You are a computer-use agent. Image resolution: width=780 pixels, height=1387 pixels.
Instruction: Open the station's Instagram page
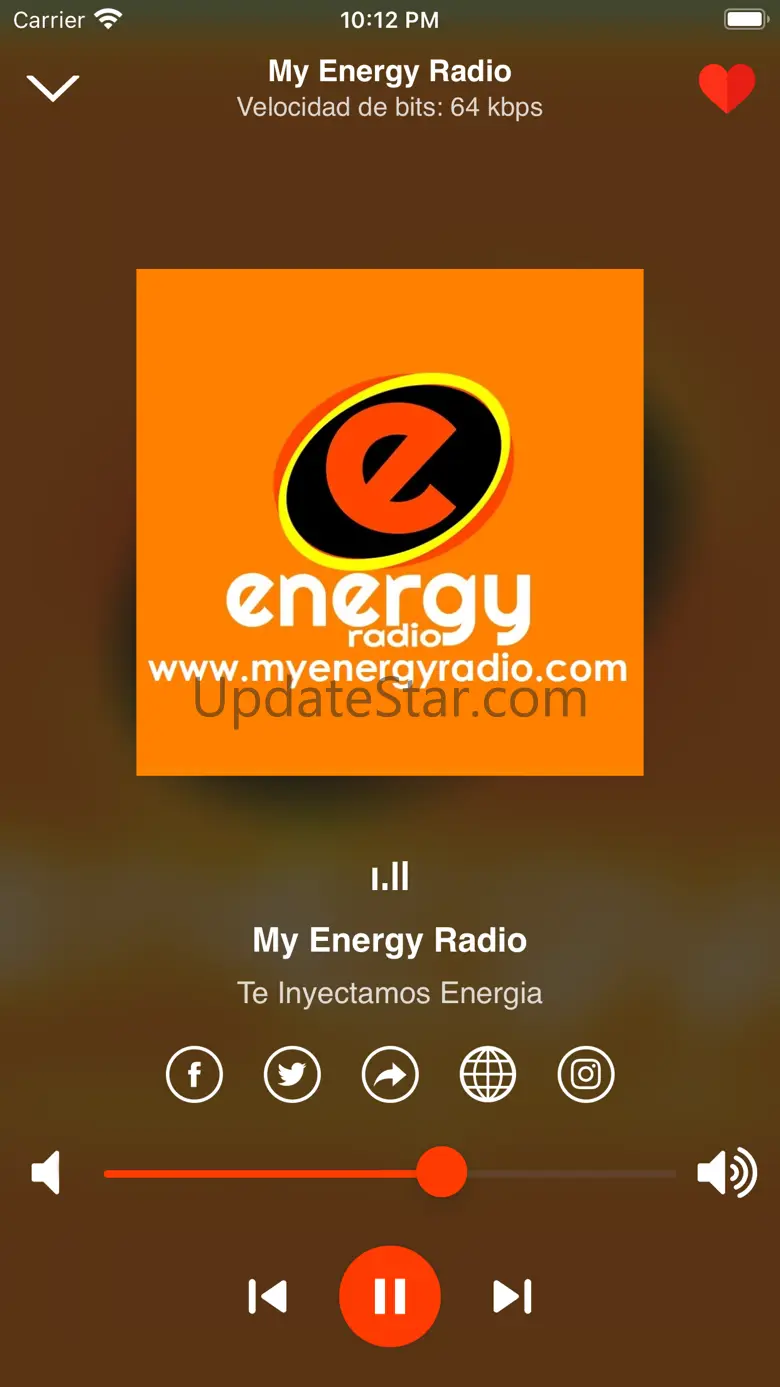coord(586,1075)
